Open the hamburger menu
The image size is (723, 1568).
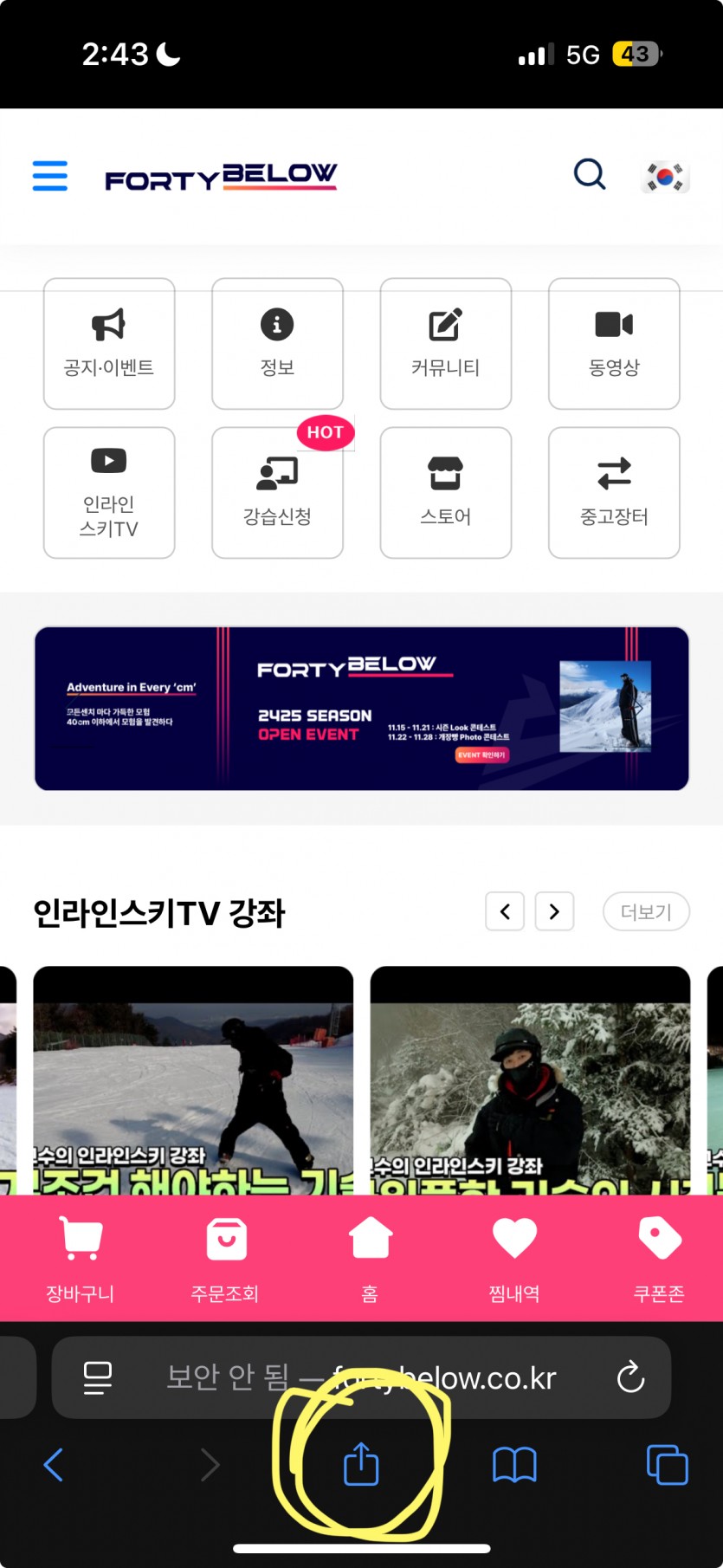click(50, 176)
